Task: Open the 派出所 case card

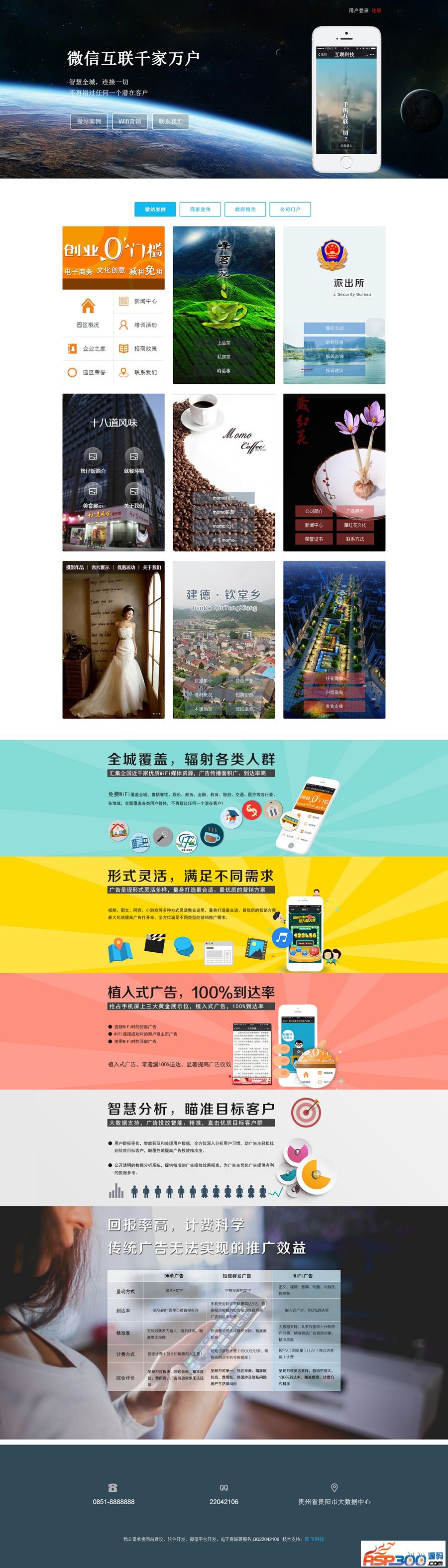Action: click(334, 305)
